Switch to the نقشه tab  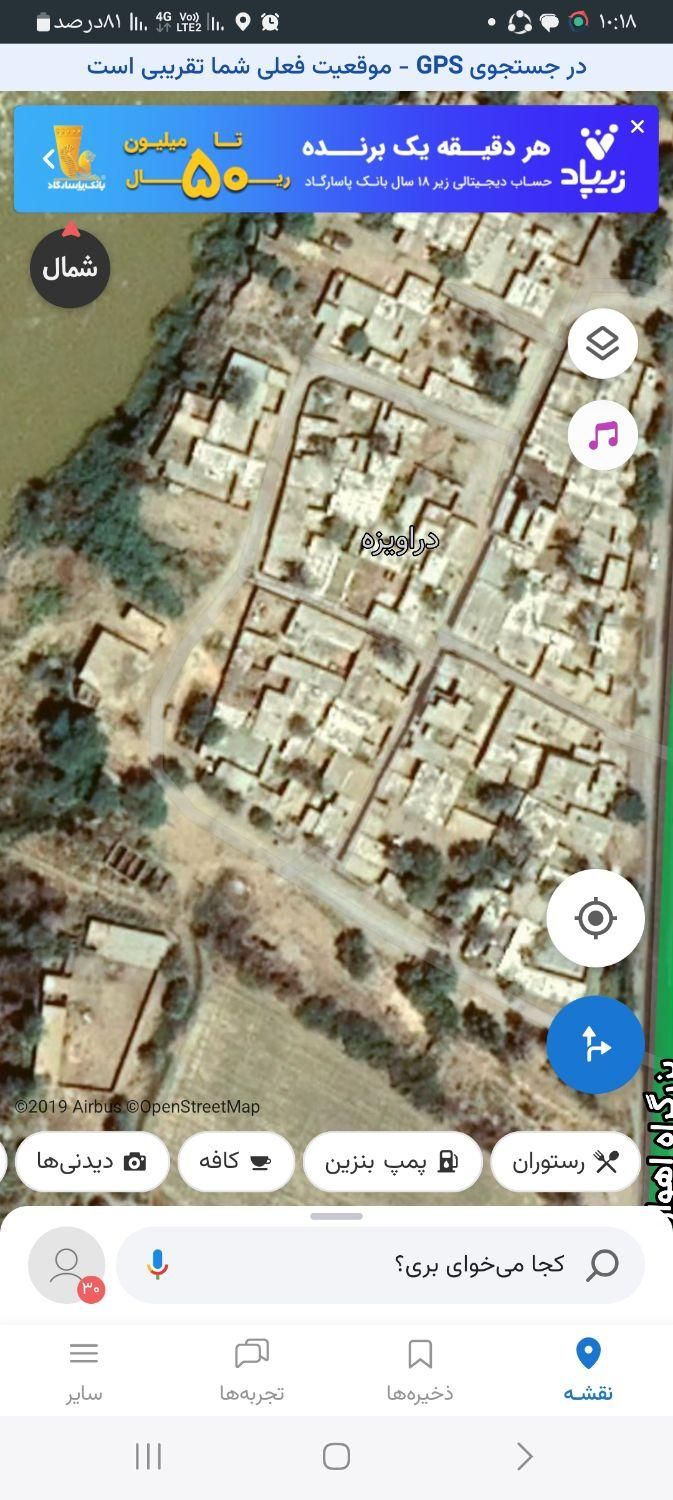pyautogui.click(x=588, y=1370)
